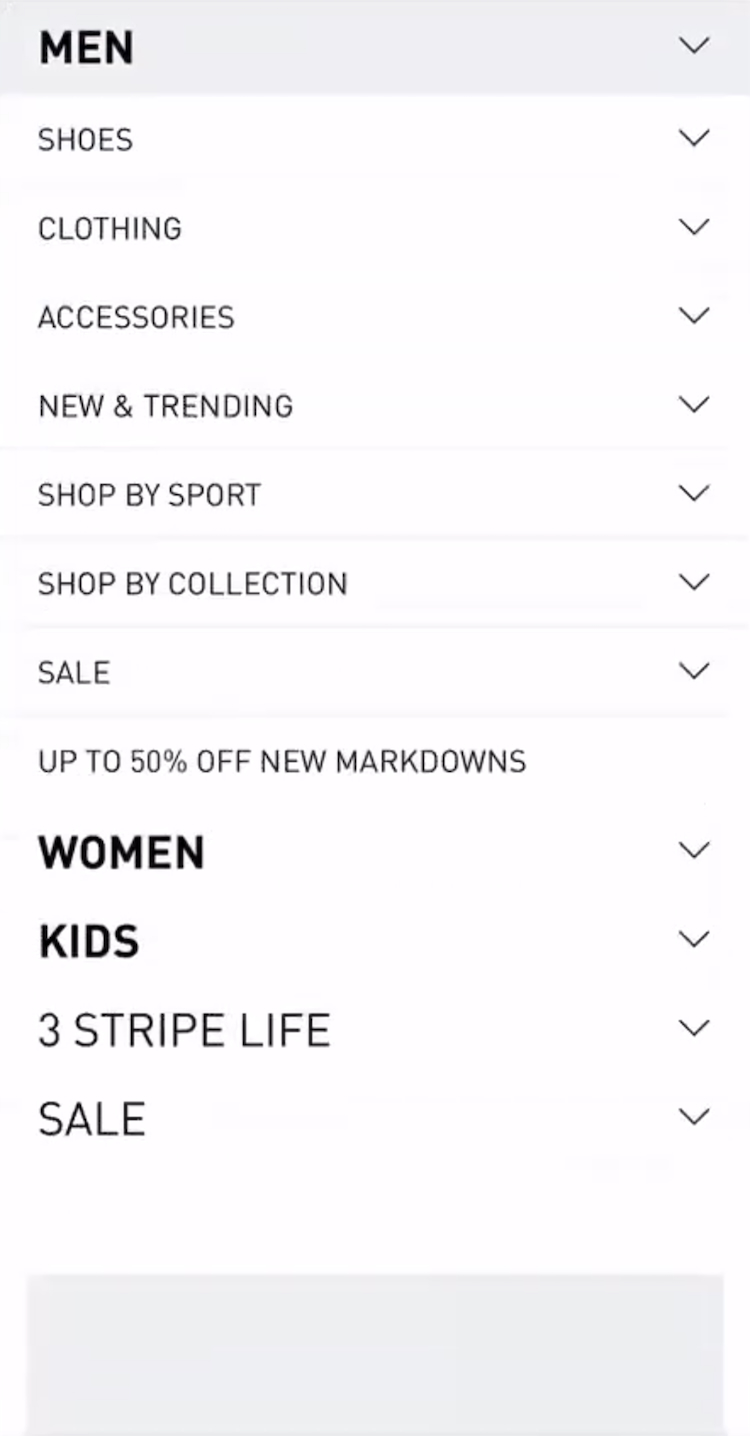This screenshot has height=1436, width=750.
Task: Expand the Sale submenu under Men
Action: click(693, 671)
